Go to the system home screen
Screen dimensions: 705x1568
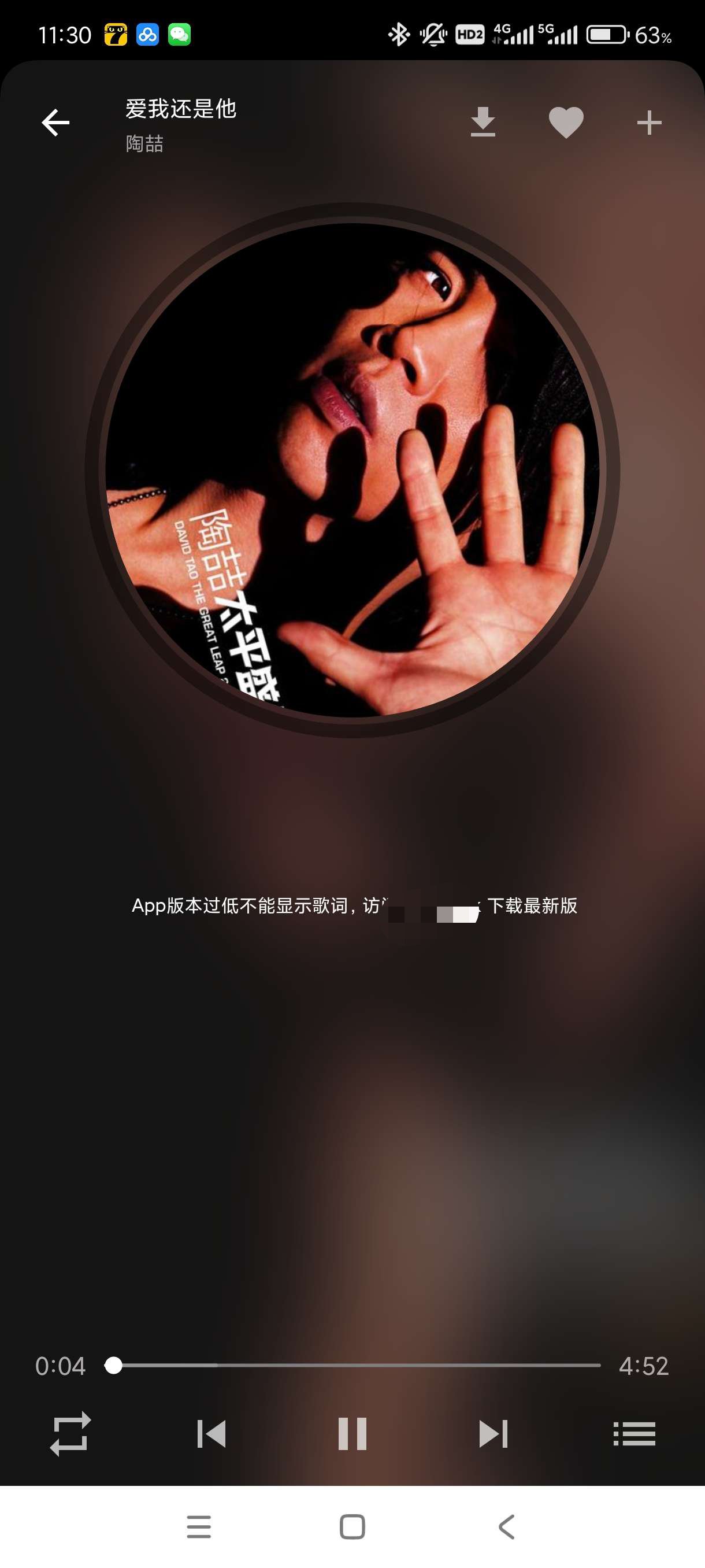[x=352, y=1526]
